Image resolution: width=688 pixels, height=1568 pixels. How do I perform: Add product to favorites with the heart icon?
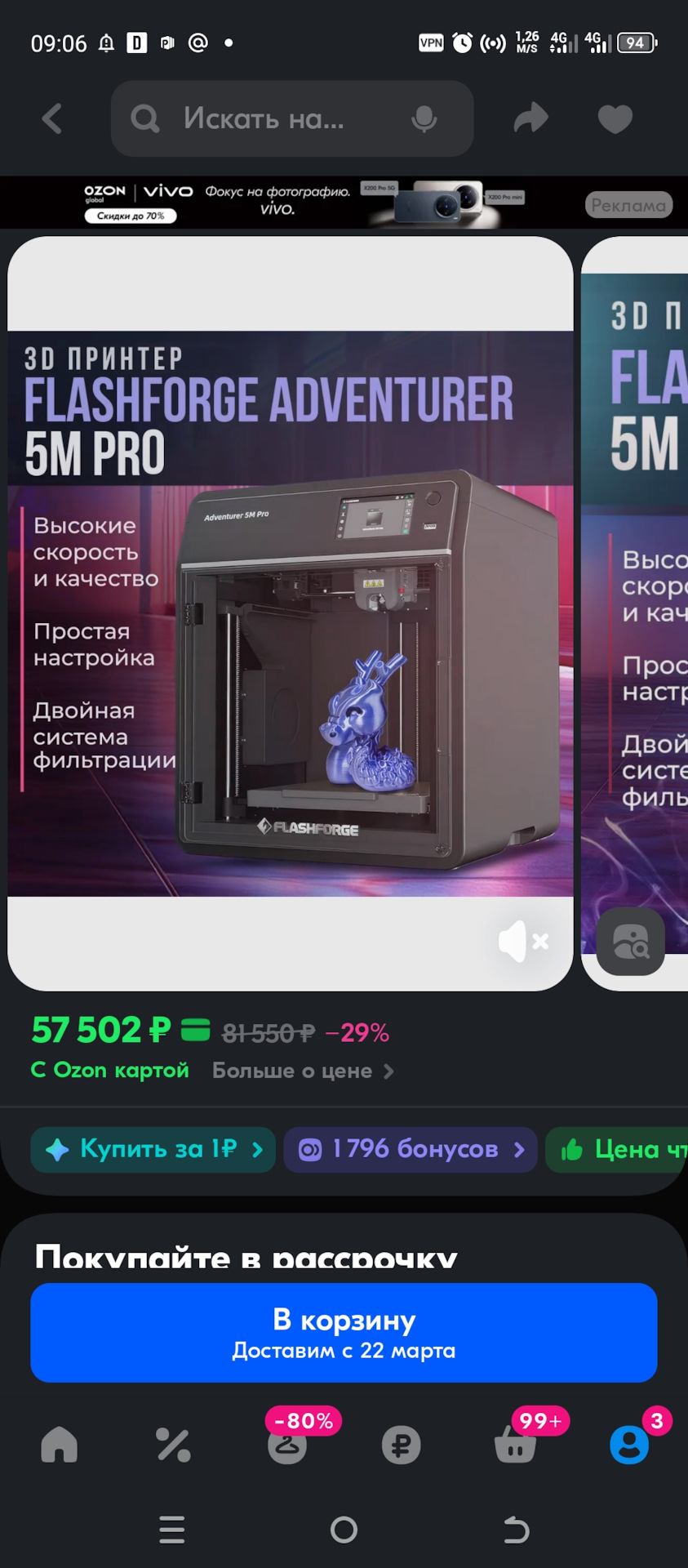(615, 119)
